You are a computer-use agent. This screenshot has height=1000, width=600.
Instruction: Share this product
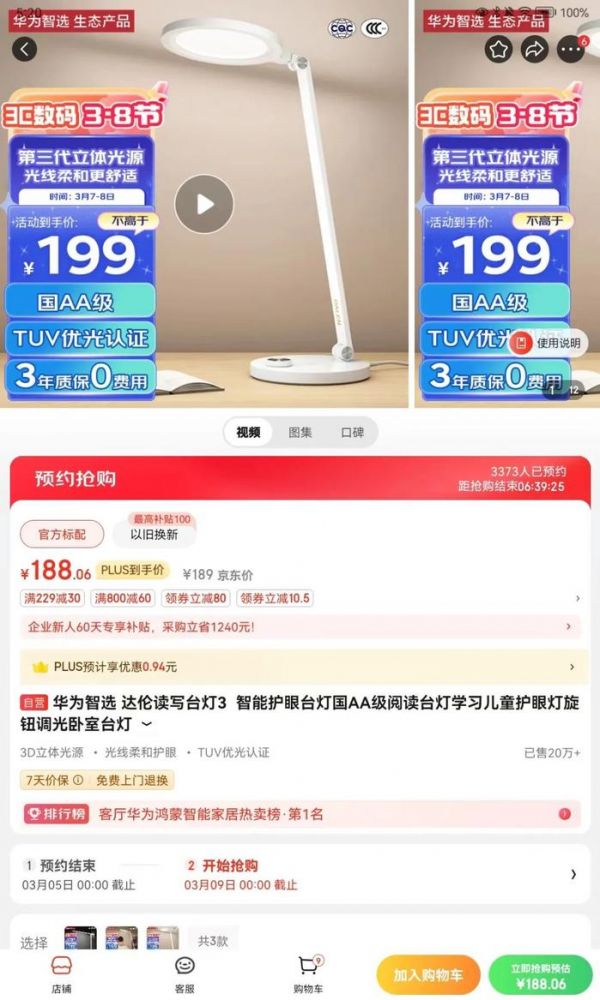pos(535,49)
